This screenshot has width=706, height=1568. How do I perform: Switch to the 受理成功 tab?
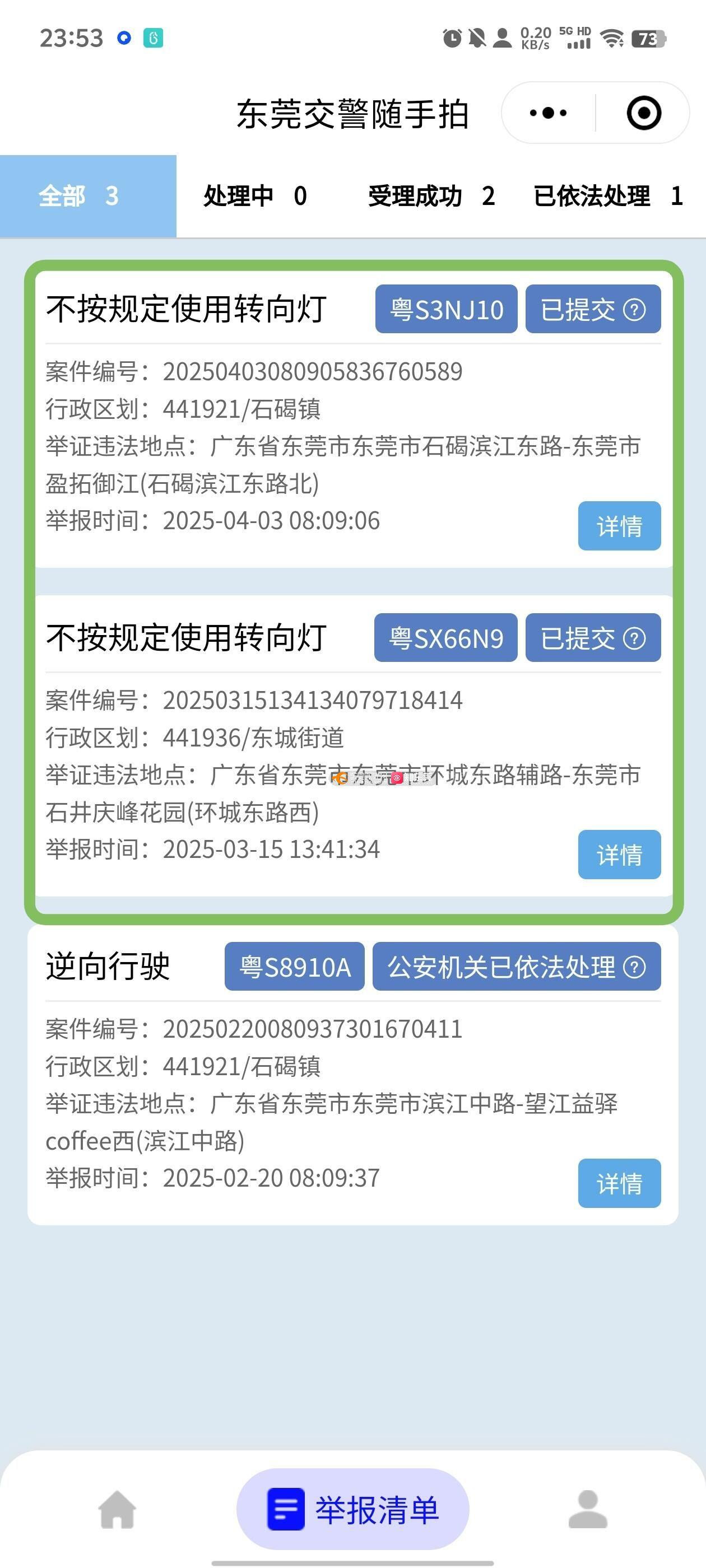[431, 196]
